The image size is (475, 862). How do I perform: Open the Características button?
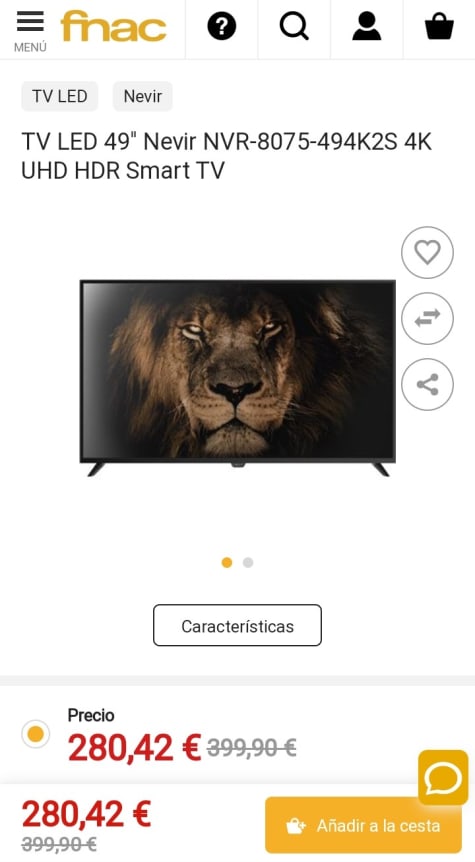point(238,626)
